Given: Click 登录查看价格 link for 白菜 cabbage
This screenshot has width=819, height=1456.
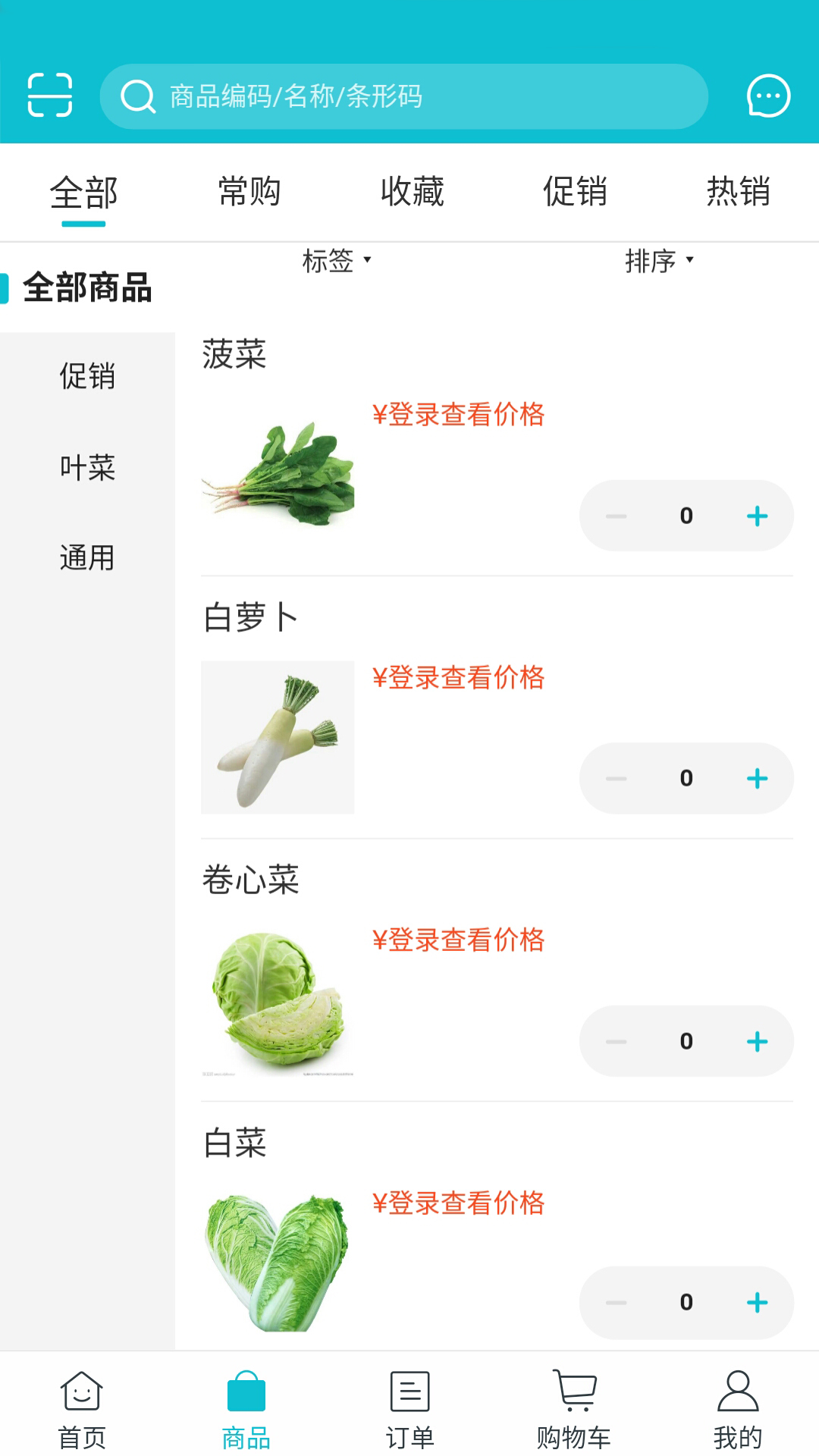Looking at the screenshot, I should point(460,1203).
